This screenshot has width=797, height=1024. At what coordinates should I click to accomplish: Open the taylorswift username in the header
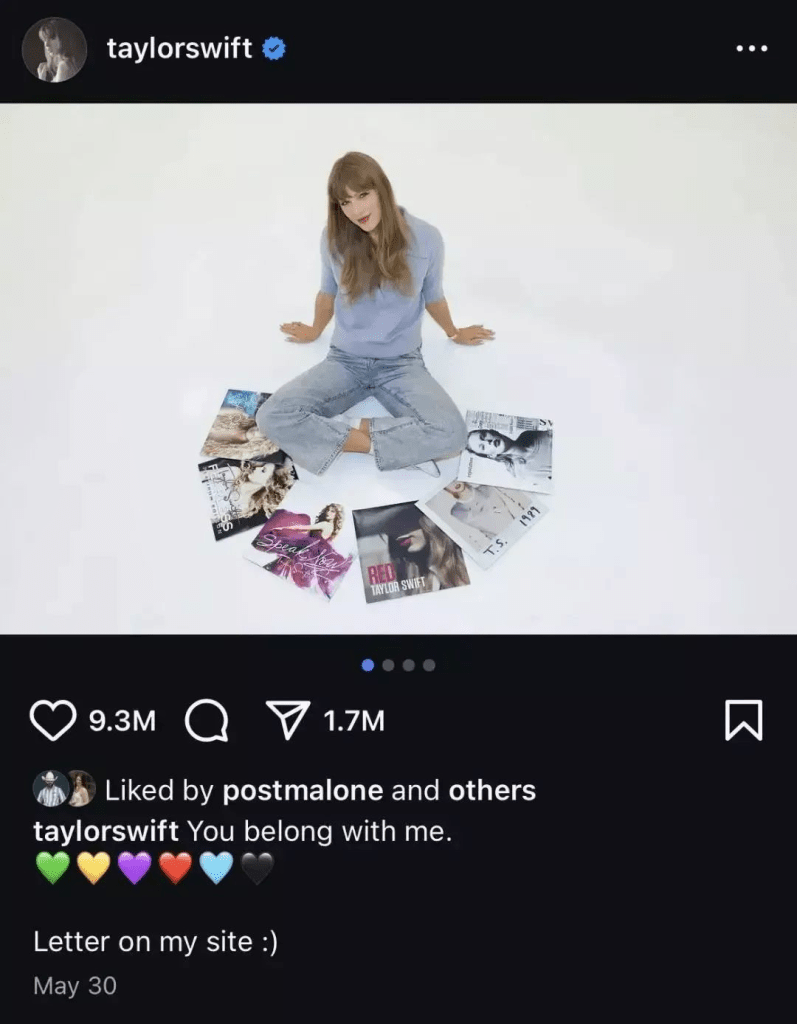click(179, 49)
